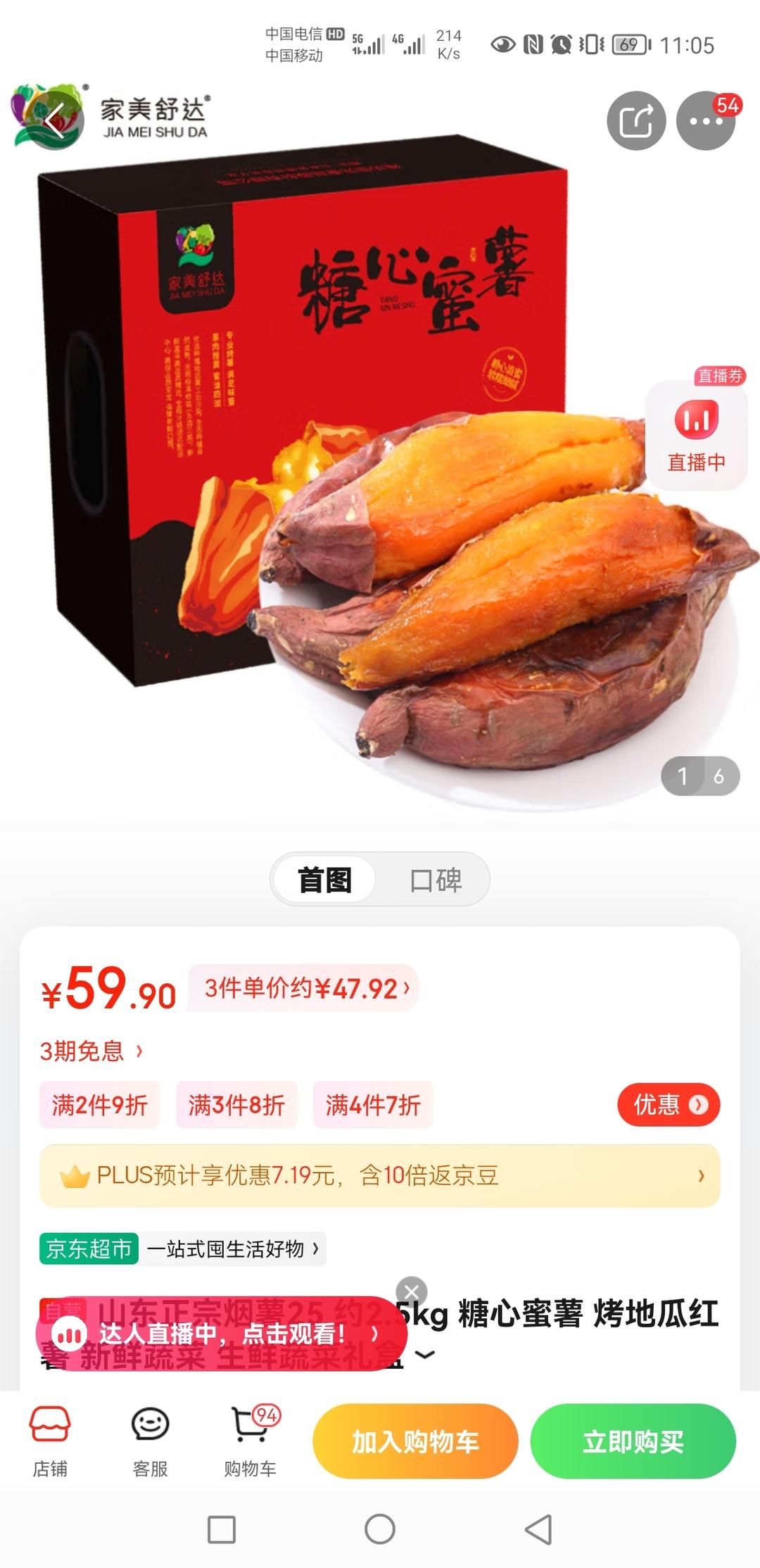Select the 满3件8折 promotion tag
The image size is (760, 1568).
[x=236, y=1104]
